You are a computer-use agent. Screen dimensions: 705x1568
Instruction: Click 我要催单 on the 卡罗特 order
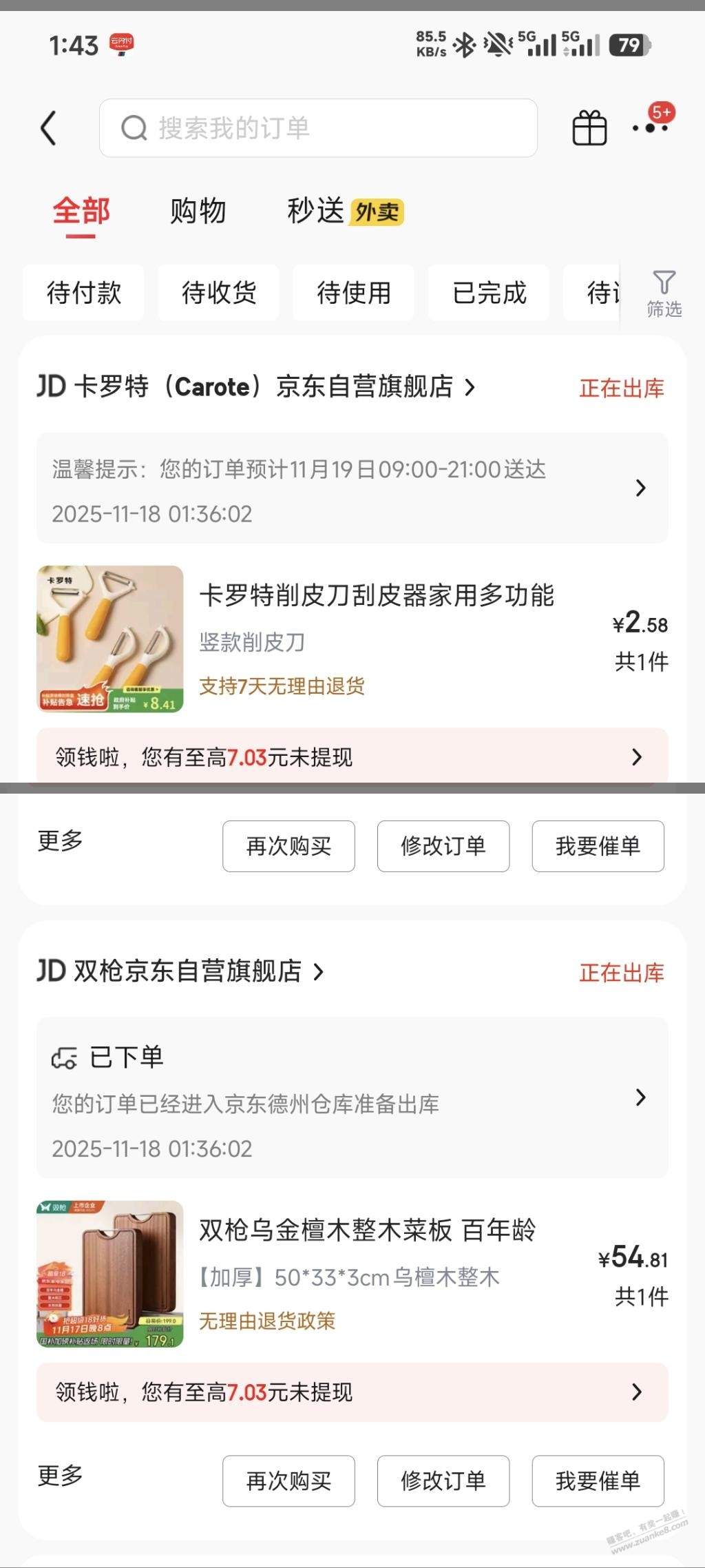598,846
